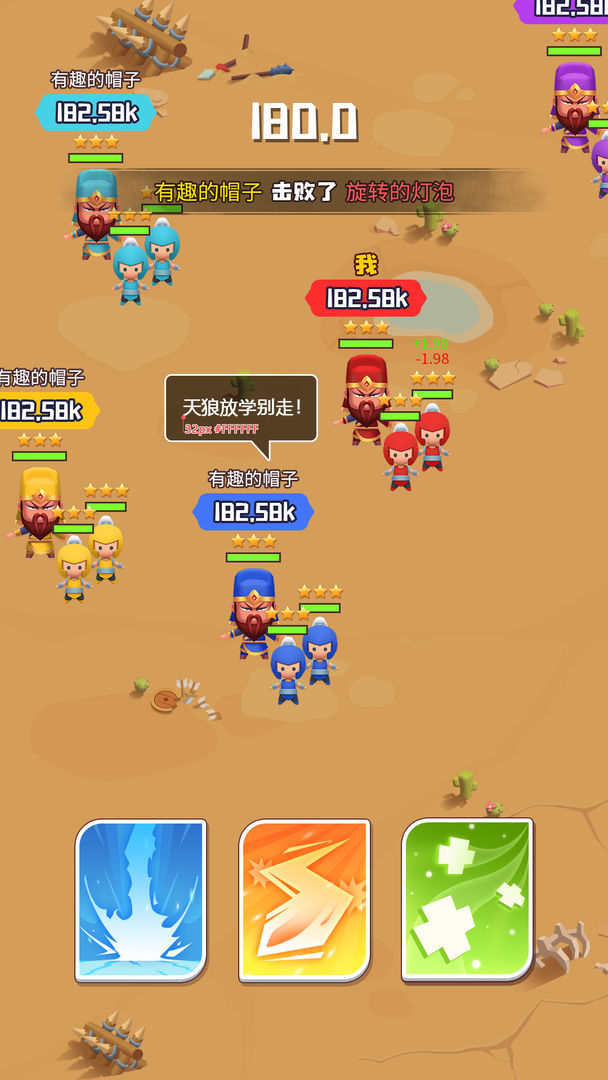Viewport: 608px width, 1080px height.
Task: Activate the blue ice burst skill card
Action: click(x=141, y=899)
